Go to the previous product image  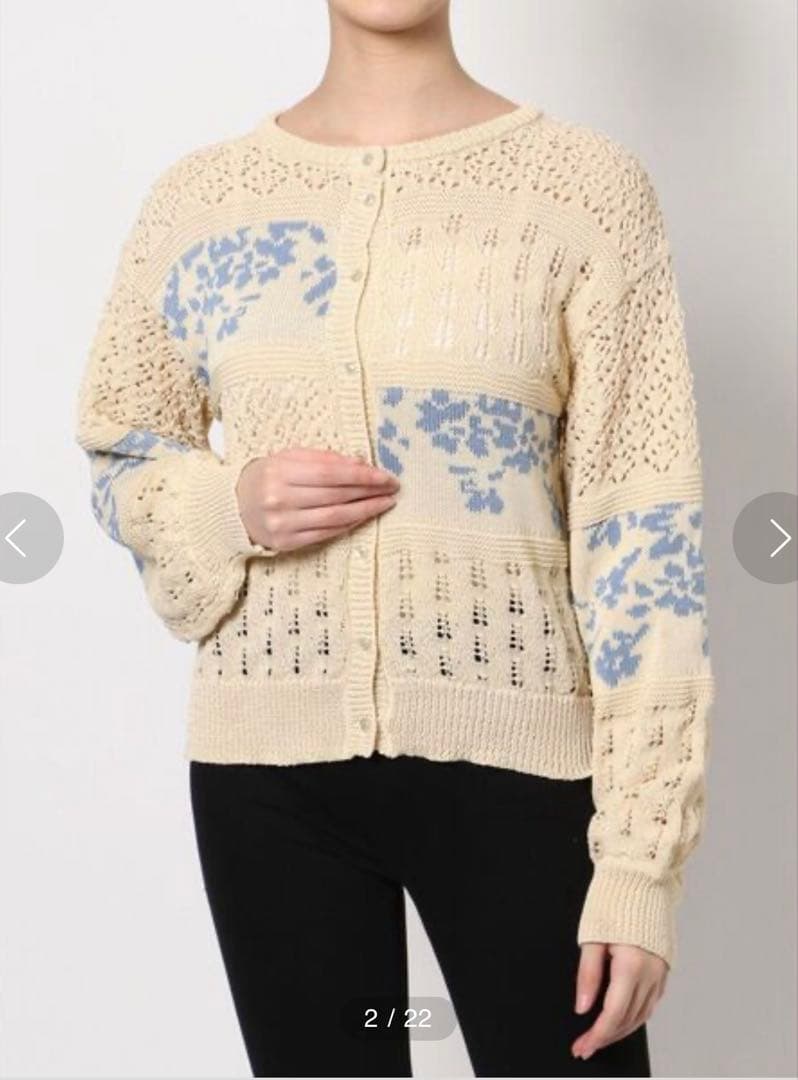pyautogui.click(x=22, y=538)
